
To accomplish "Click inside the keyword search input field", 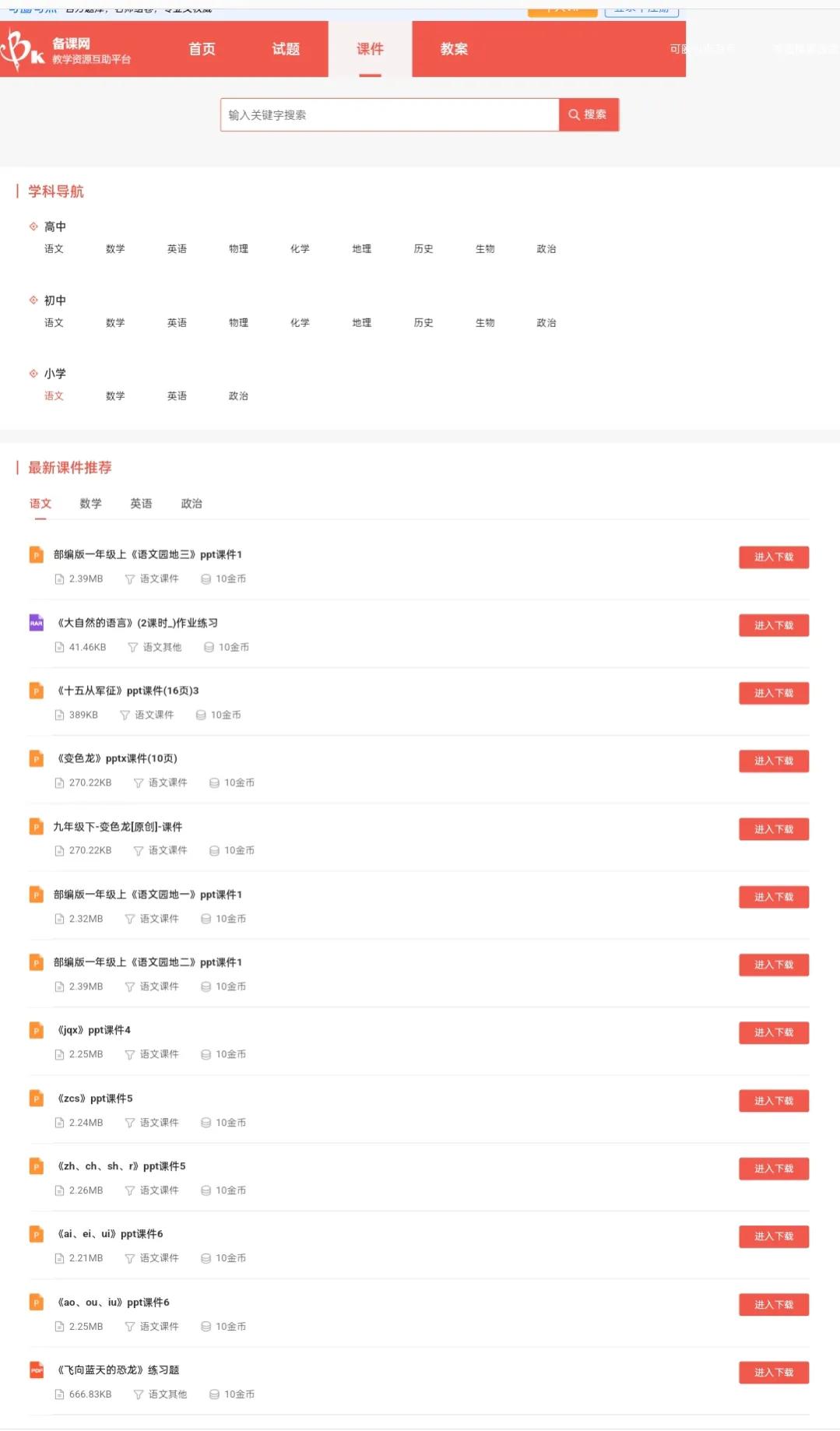I will pyautogui.click(x=374, y=114).
